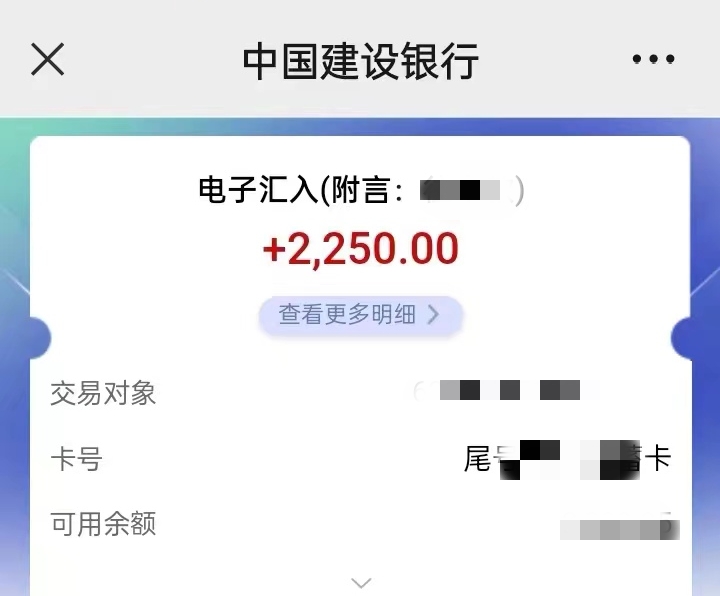The height and width of the screenshot is (596, 720).
Task: Expand the transaction details with the down chevron
Action: click(361, 582)
